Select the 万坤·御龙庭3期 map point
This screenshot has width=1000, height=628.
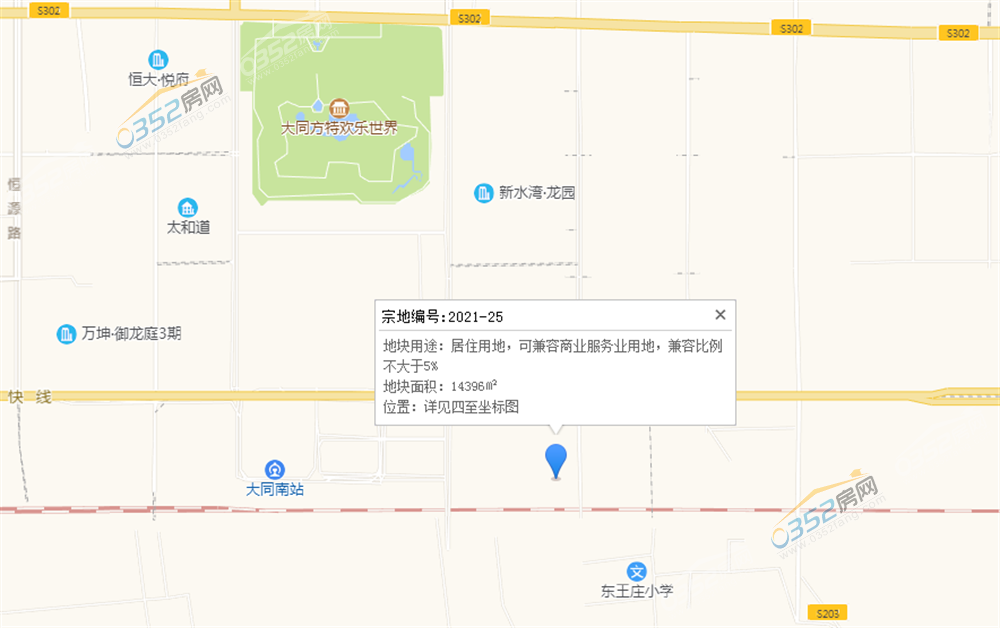(x=67, y=334)
